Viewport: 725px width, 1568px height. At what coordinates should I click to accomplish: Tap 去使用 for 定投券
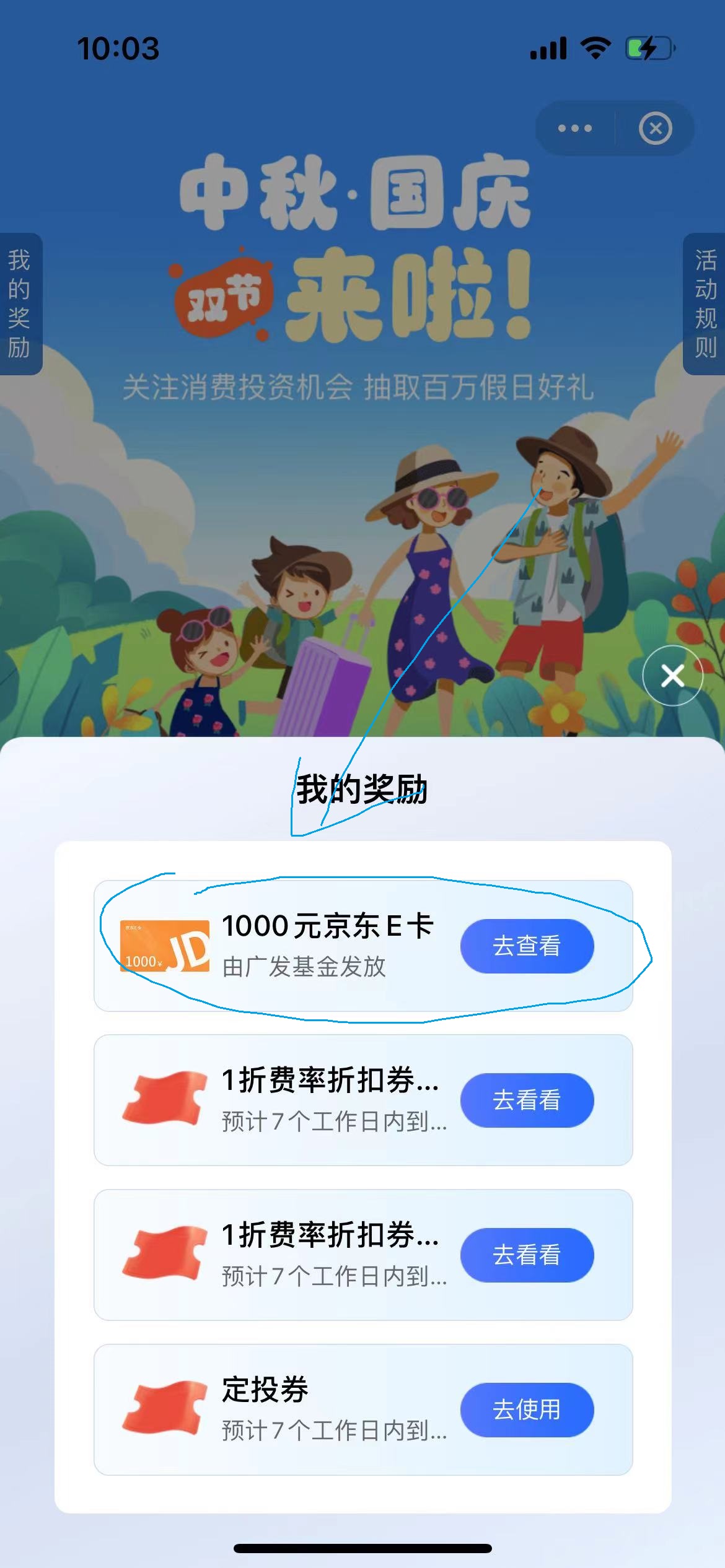click(x=527, y=1409)
